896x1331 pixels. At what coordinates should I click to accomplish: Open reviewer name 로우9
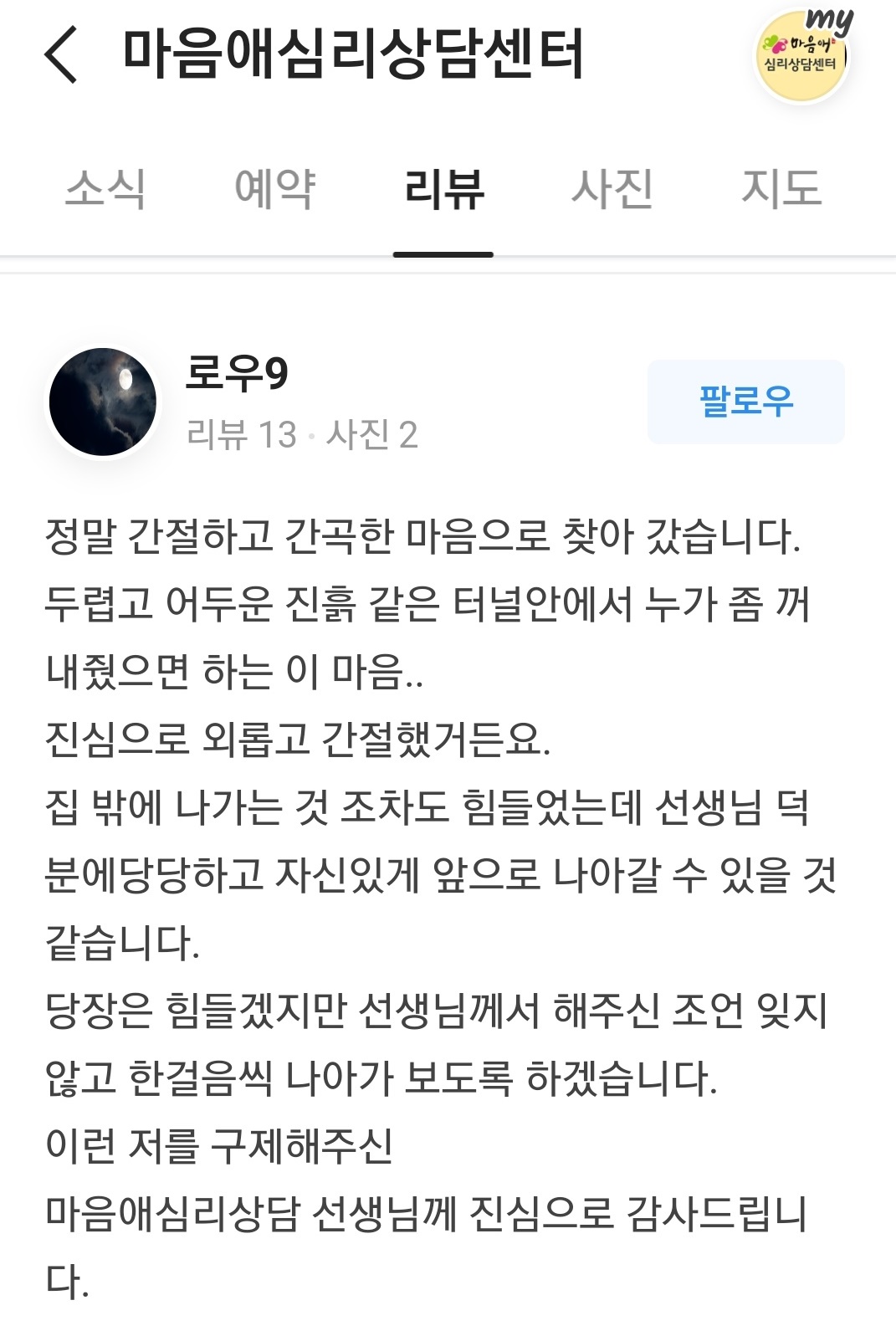click(237, 373)
